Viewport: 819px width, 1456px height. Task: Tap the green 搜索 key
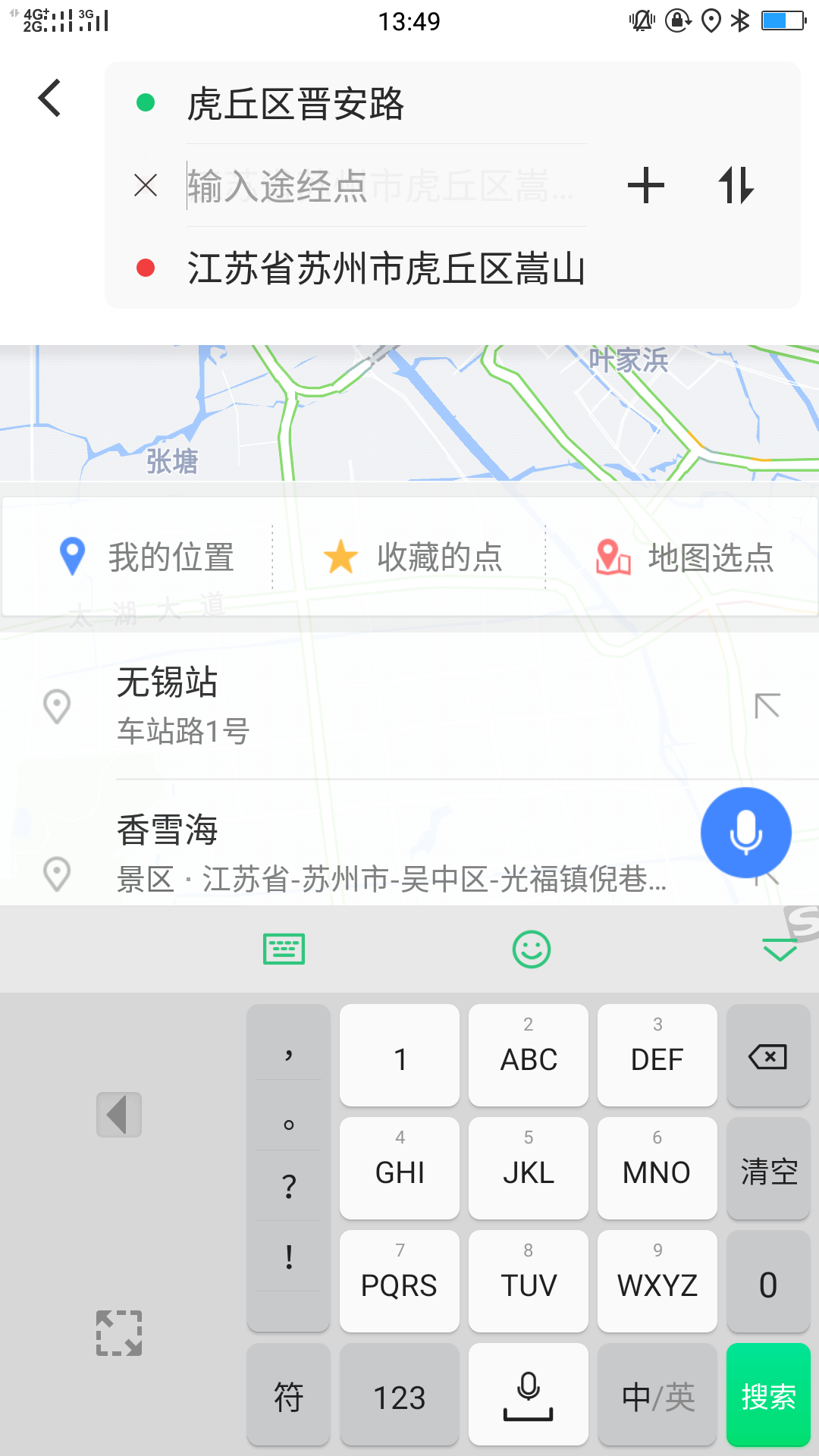[x=768, y=1395]
